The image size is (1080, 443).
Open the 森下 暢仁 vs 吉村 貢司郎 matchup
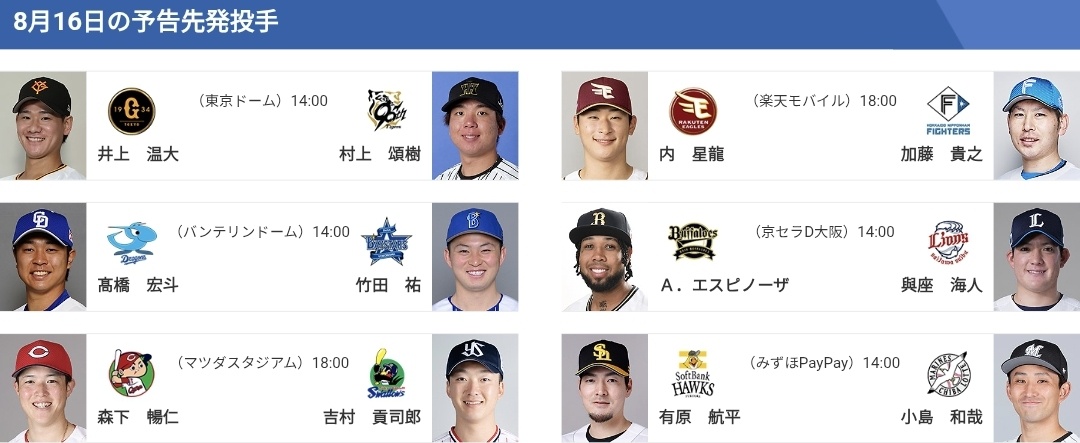259,388
